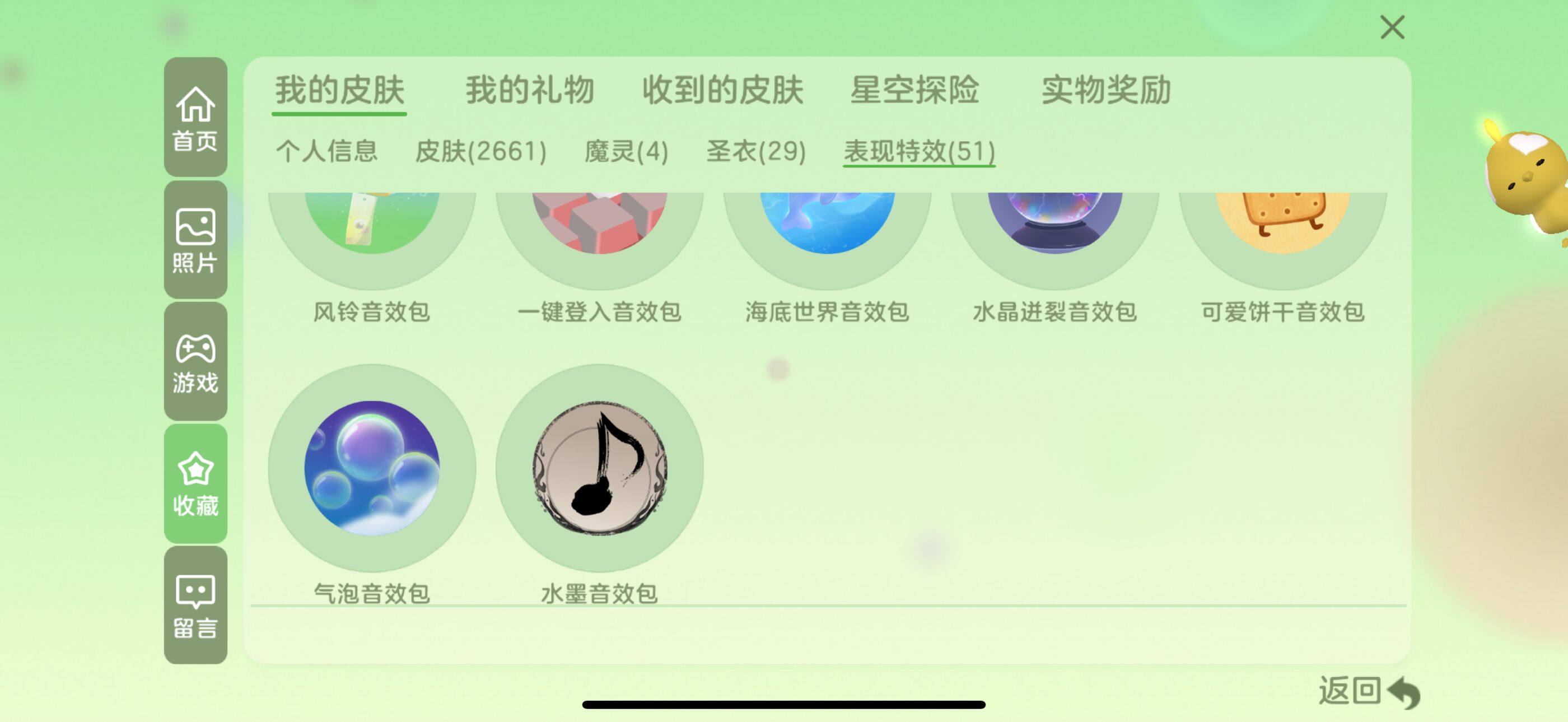Switch to 我的礼物 tab

pyautogui.click(x=530, y=90)
